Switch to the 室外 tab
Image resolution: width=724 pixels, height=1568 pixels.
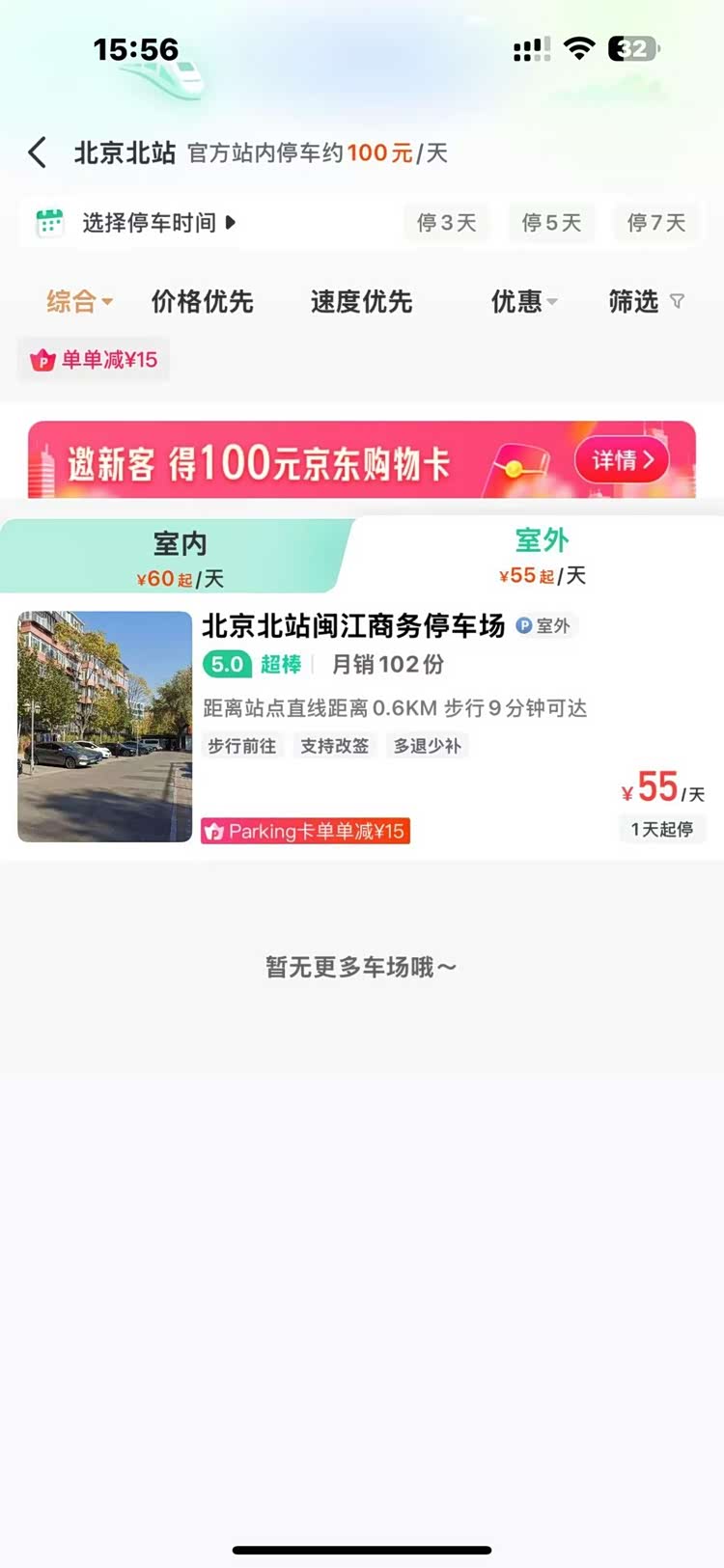click(x=542, y=556)
